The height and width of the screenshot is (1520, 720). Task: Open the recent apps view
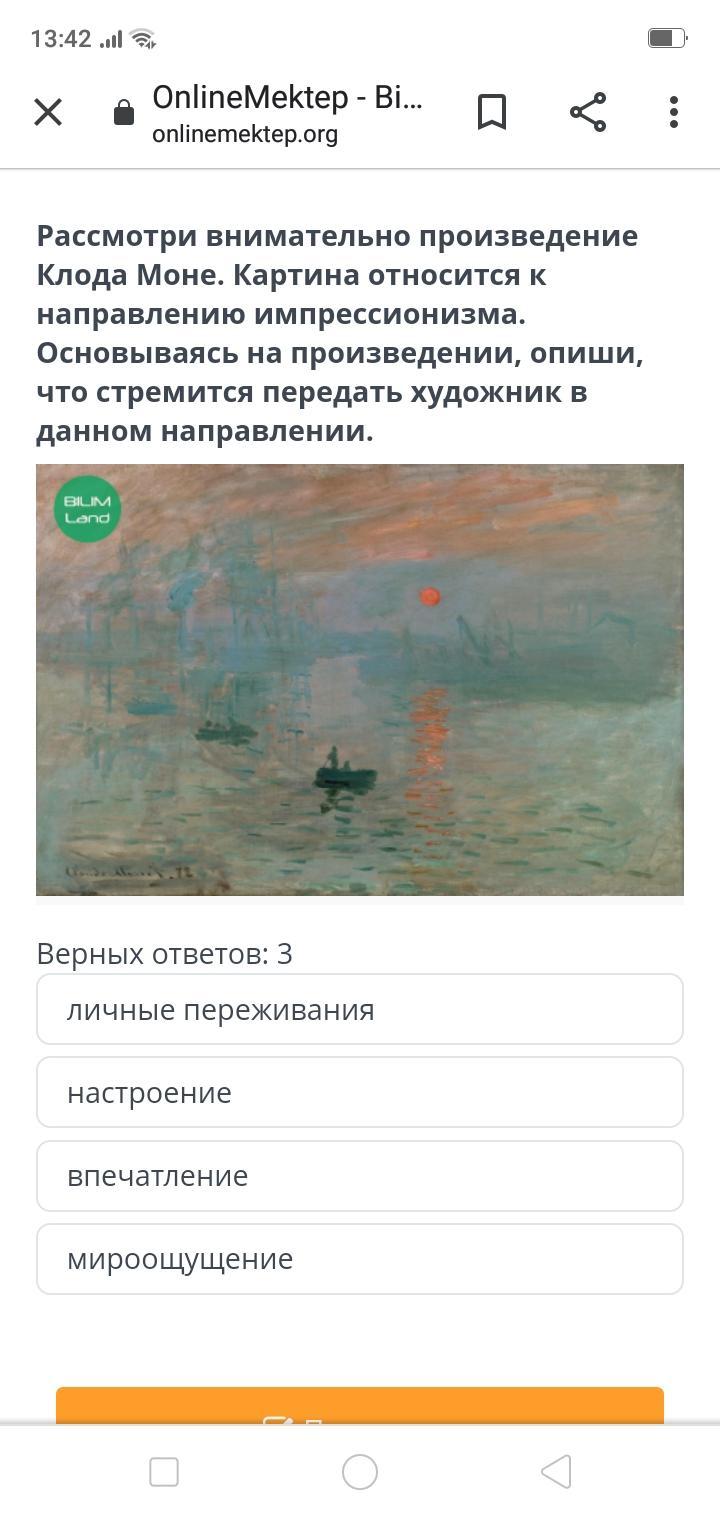pos(164,1472)
